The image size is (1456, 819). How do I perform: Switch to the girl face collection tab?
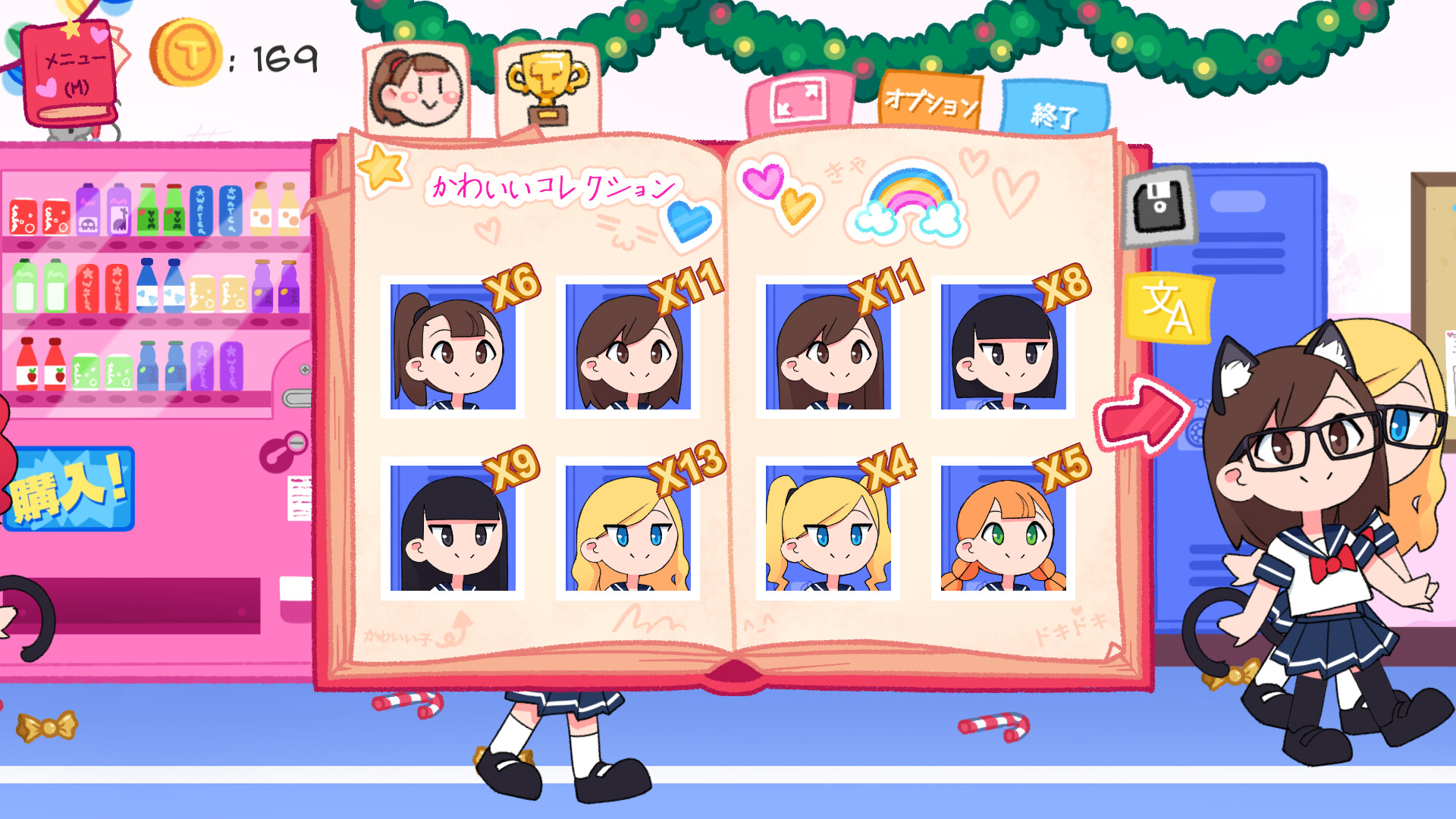pos(416,89)
